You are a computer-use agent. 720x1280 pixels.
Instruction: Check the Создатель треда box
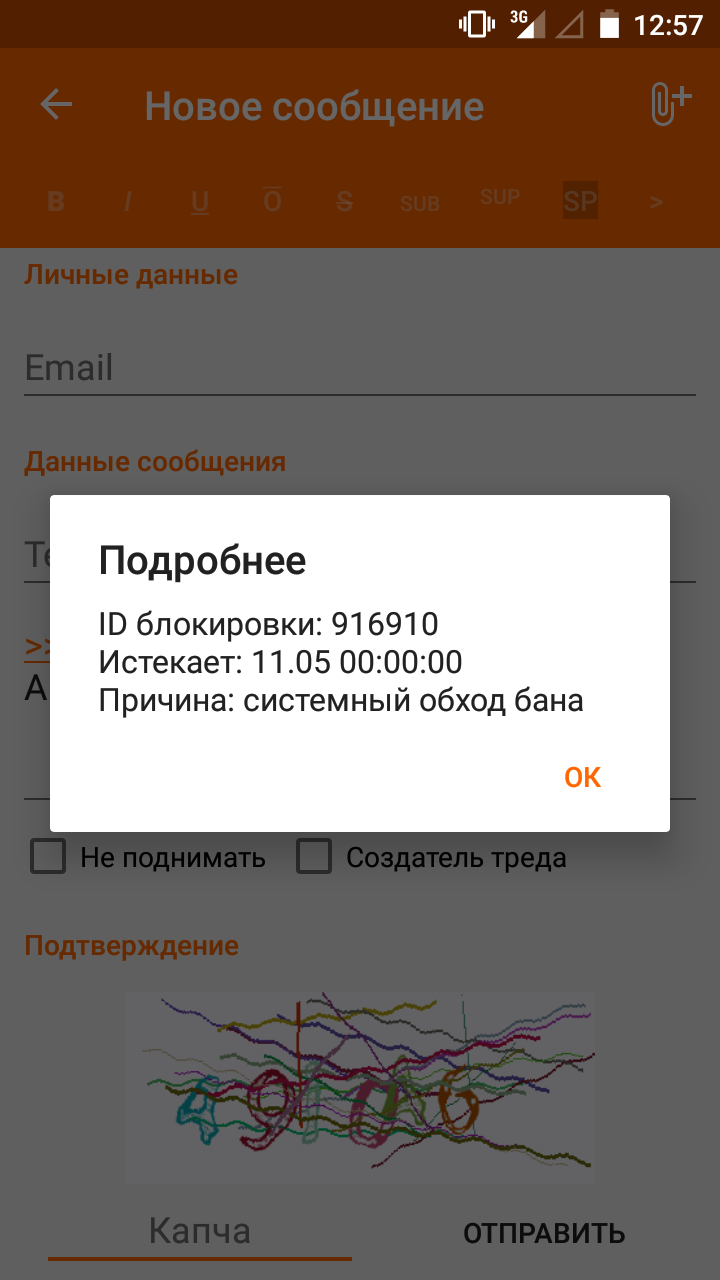point(314,857)
